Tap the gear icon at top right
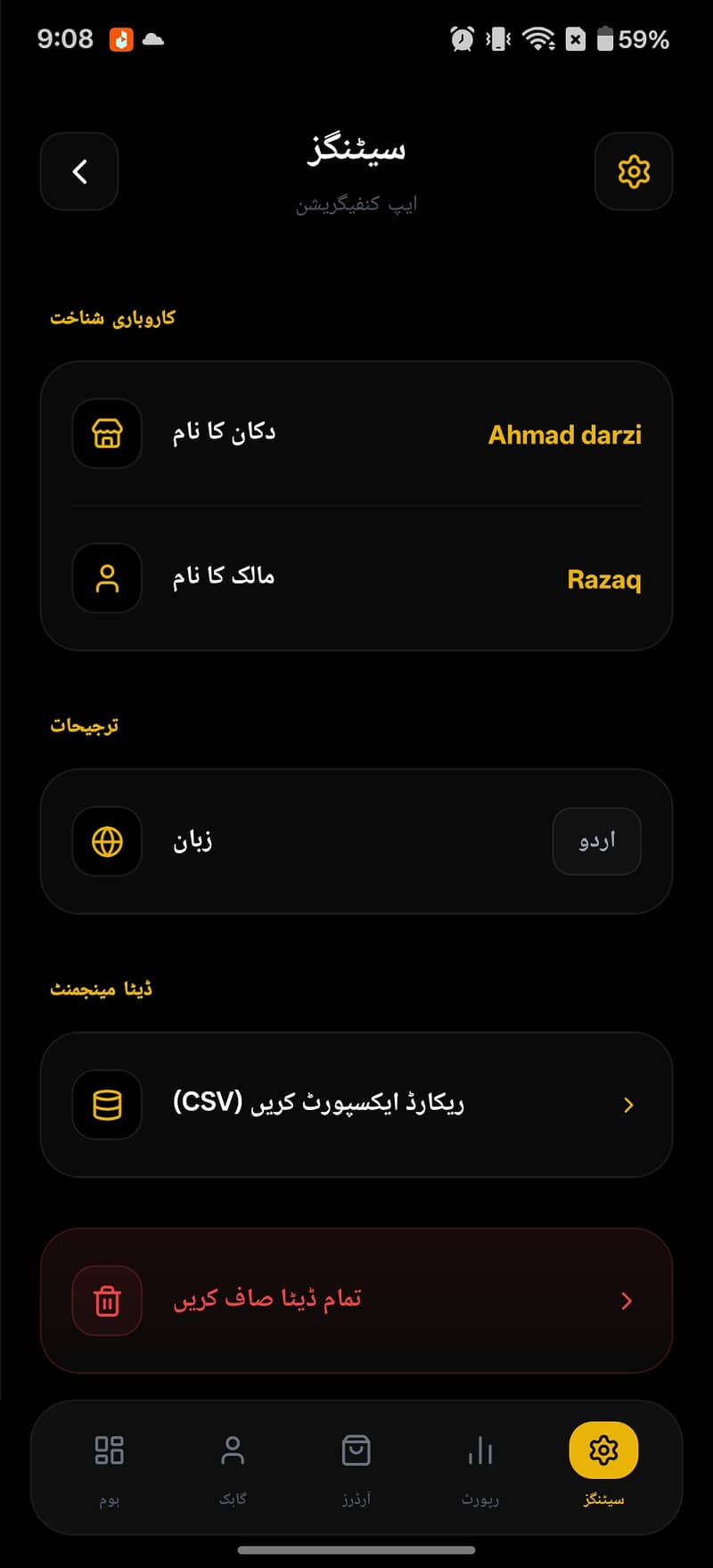 (634, 171)
